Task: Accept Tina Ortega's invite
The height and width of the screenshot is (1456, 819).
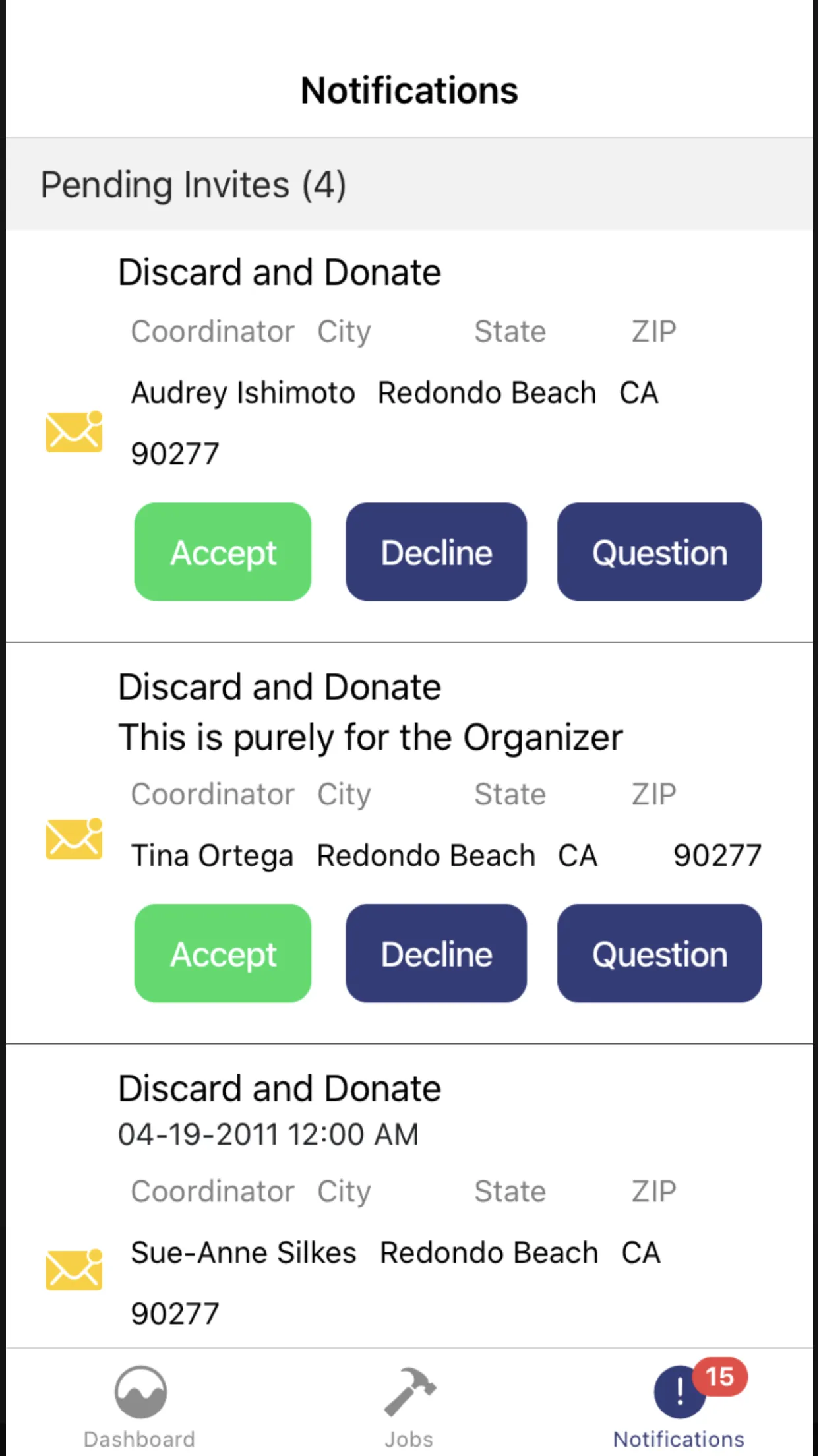Action: pyautogui.click(x=223, y=954)
